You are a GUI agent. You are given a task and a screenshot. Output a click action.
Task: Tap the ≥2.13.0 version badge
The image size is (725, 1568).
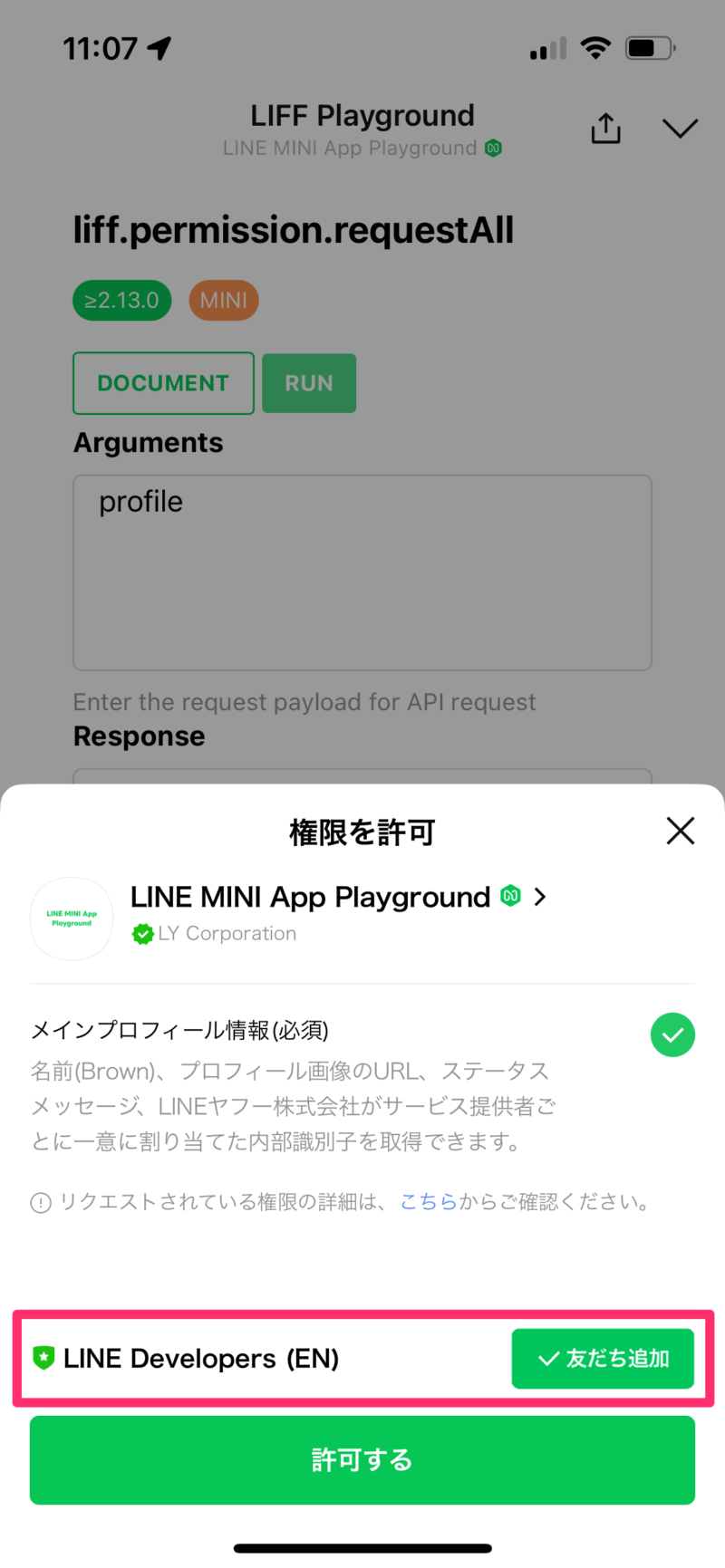click(x=121, y=300)
